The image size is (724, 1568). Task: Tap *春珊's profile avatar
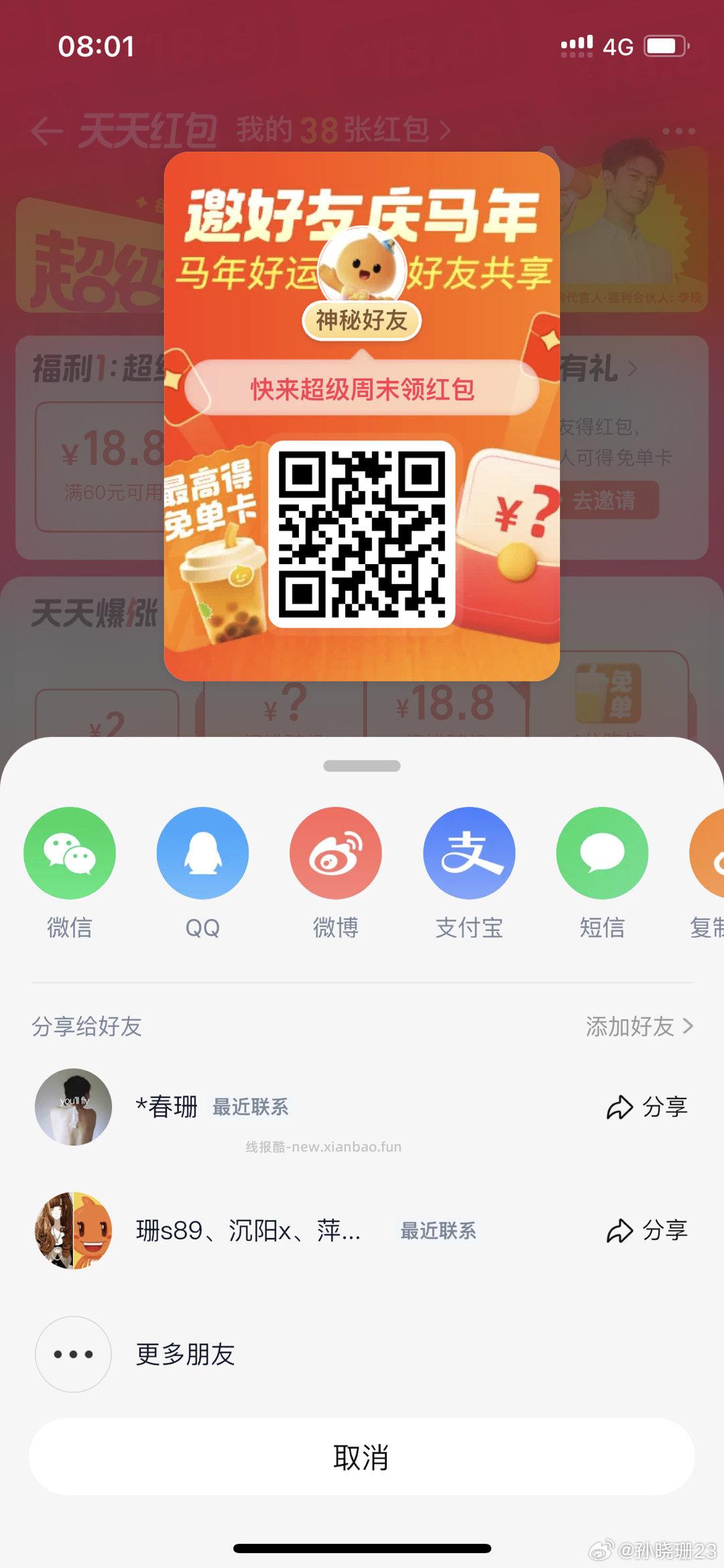73,1107
